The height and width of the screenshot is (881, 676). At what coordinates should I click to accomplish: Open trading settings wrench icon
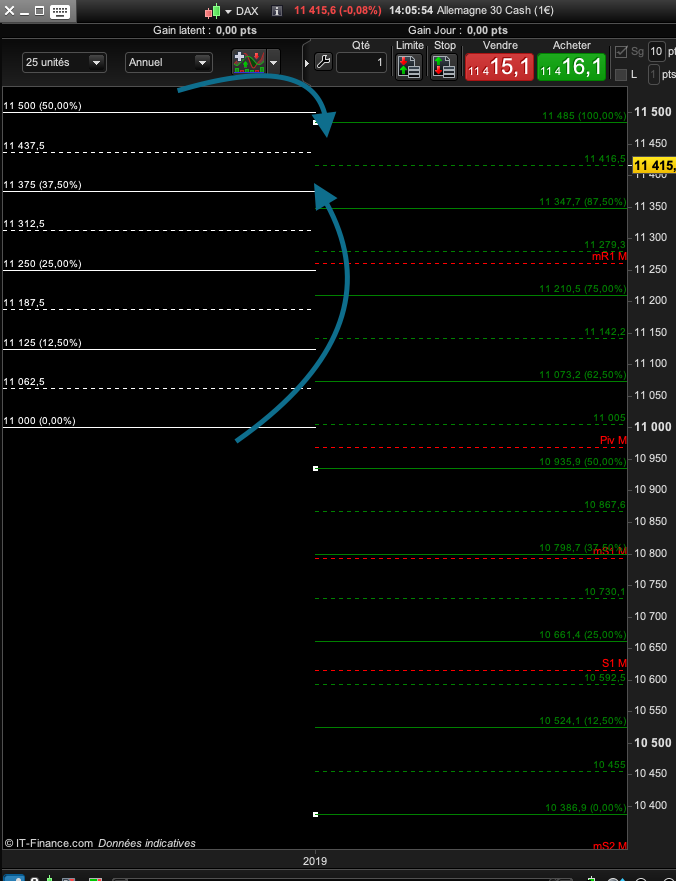[322, 62]
